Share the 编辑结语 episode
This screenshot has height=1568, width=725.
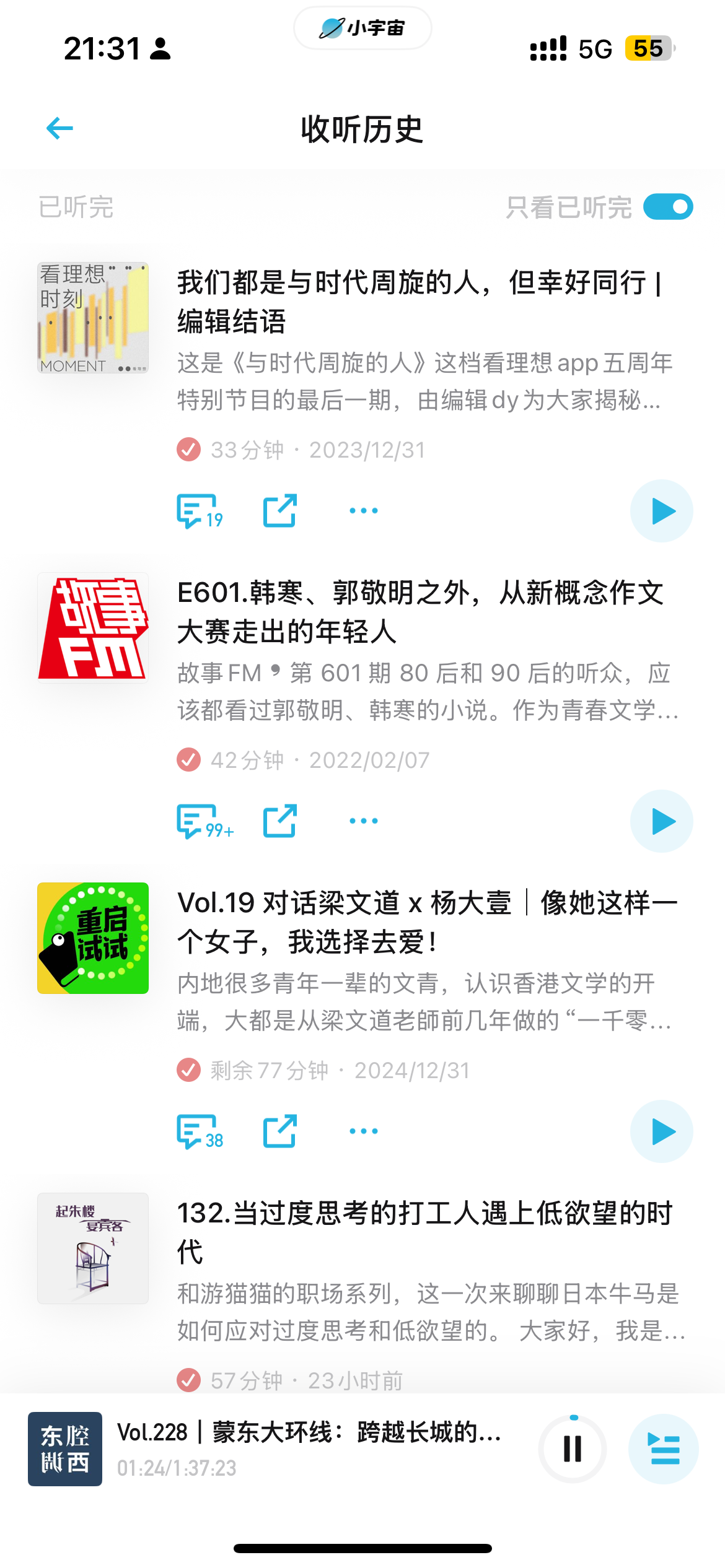[x=280, y=512]
